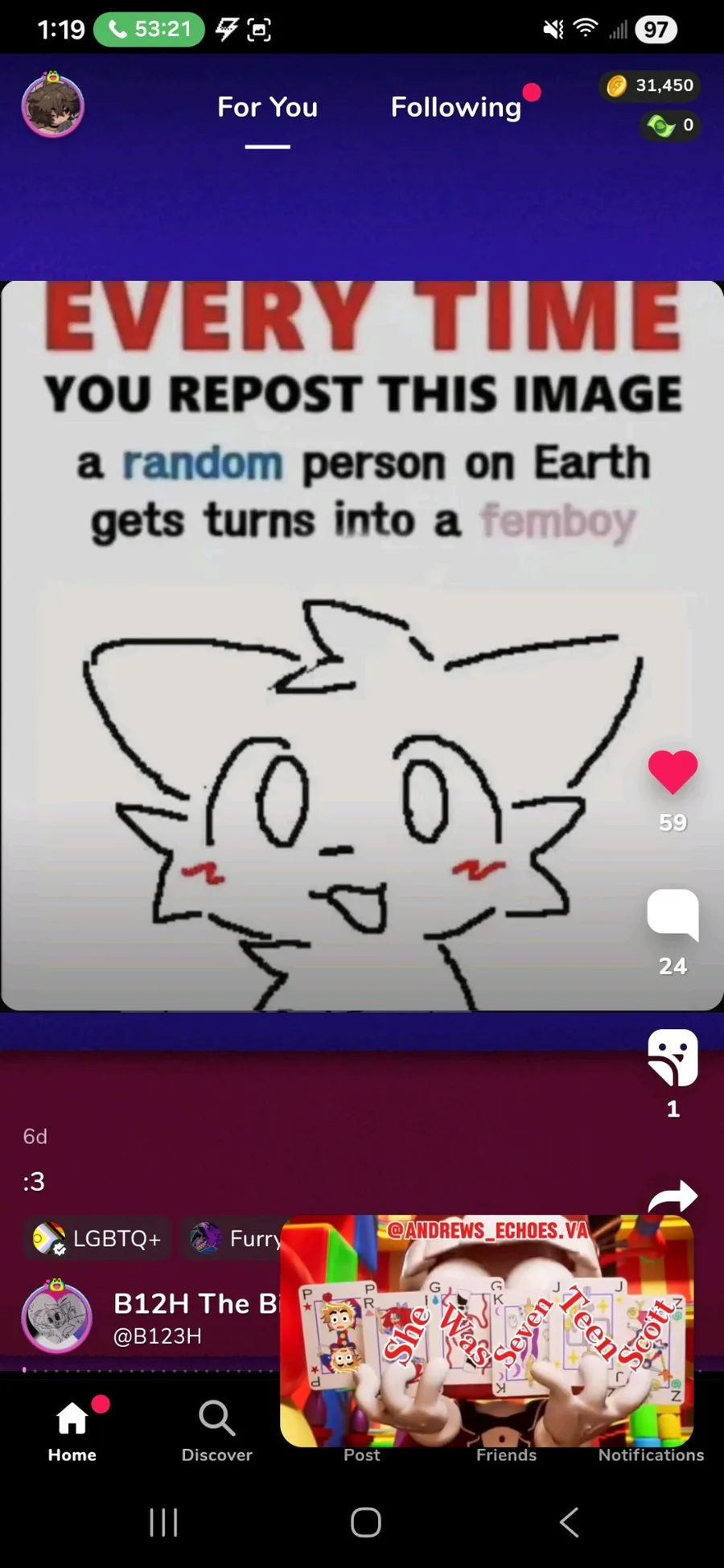Open the comments on this post

tap(673, 915)
